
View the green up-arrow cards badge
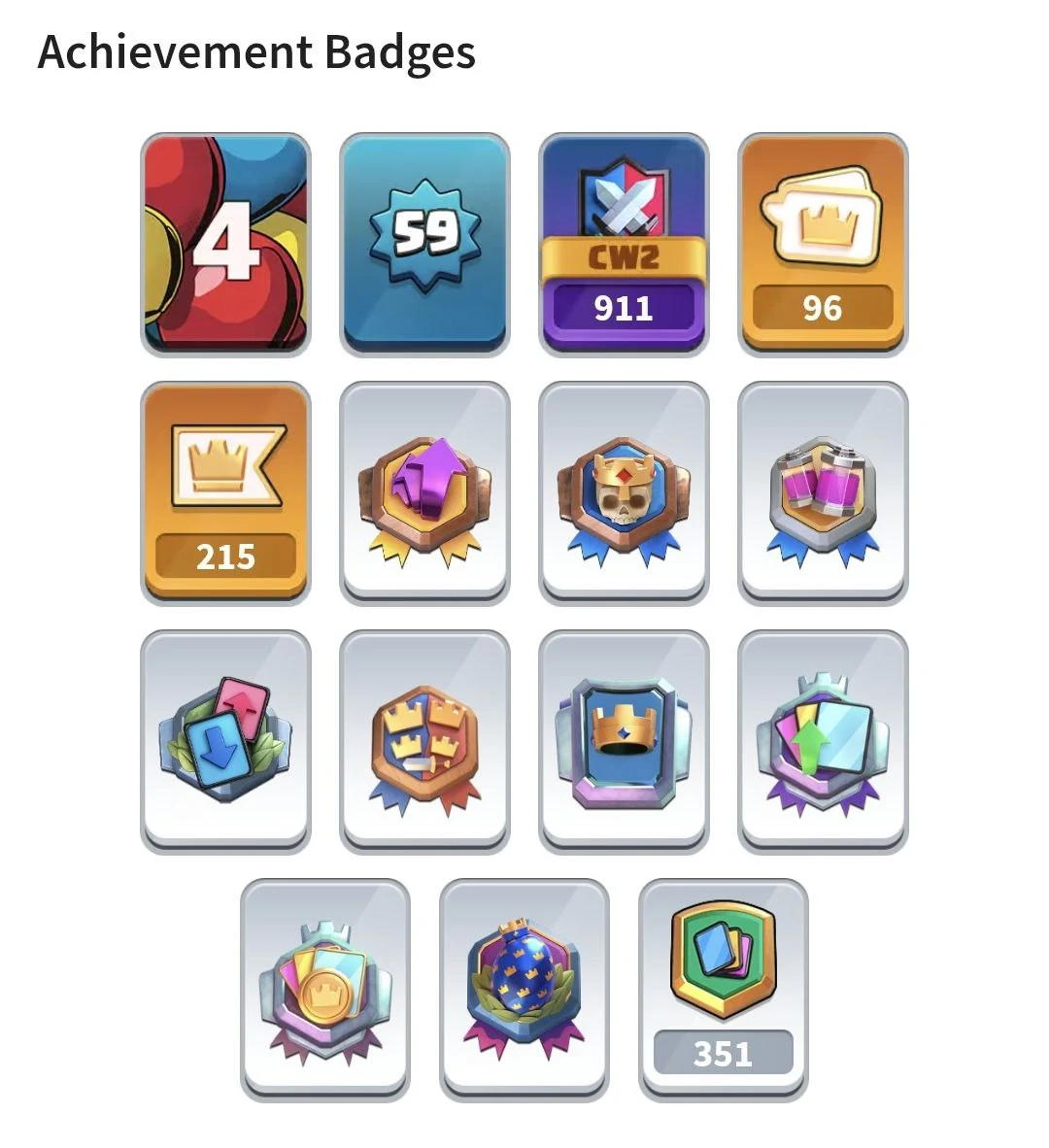[x=823, y=741]
